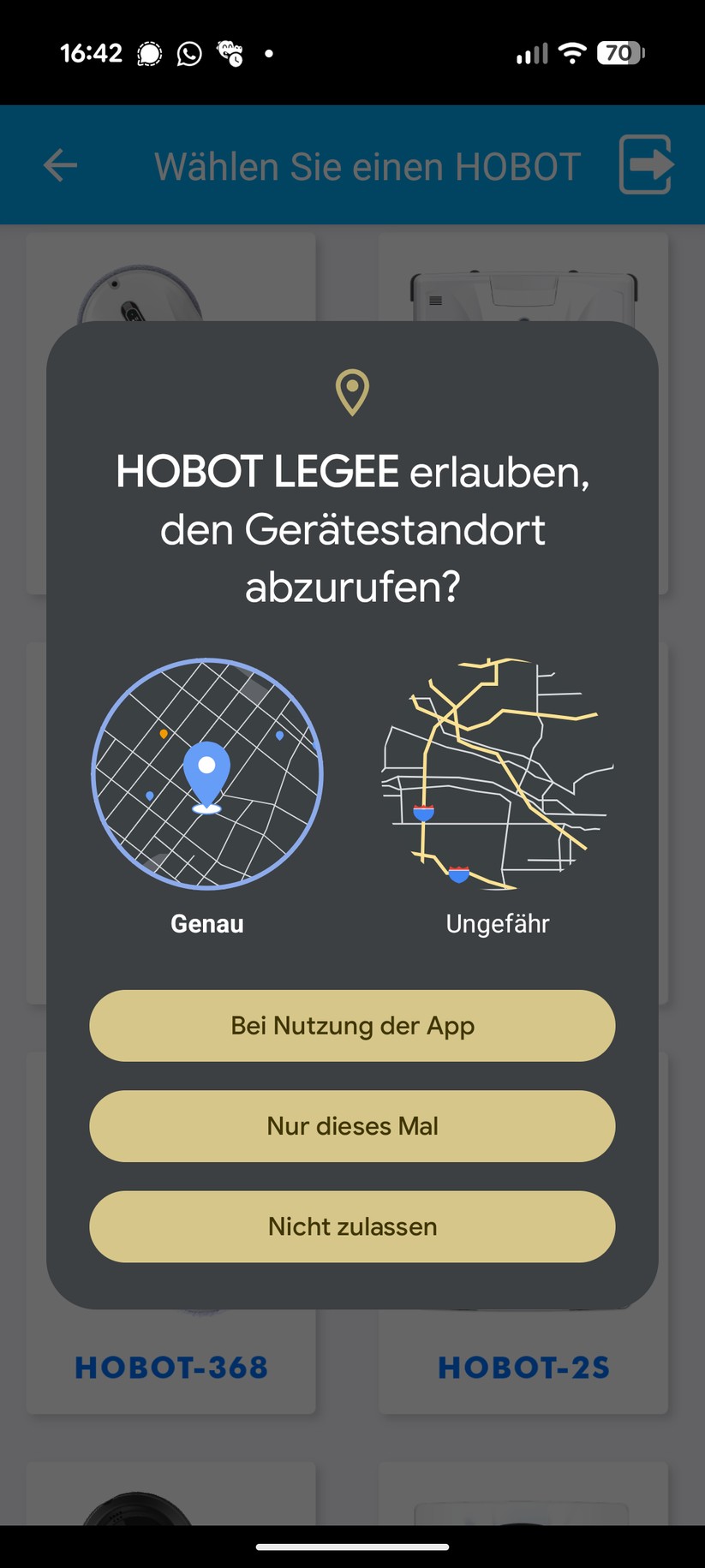Choose the detailed street map preview circle

(206, 772)
